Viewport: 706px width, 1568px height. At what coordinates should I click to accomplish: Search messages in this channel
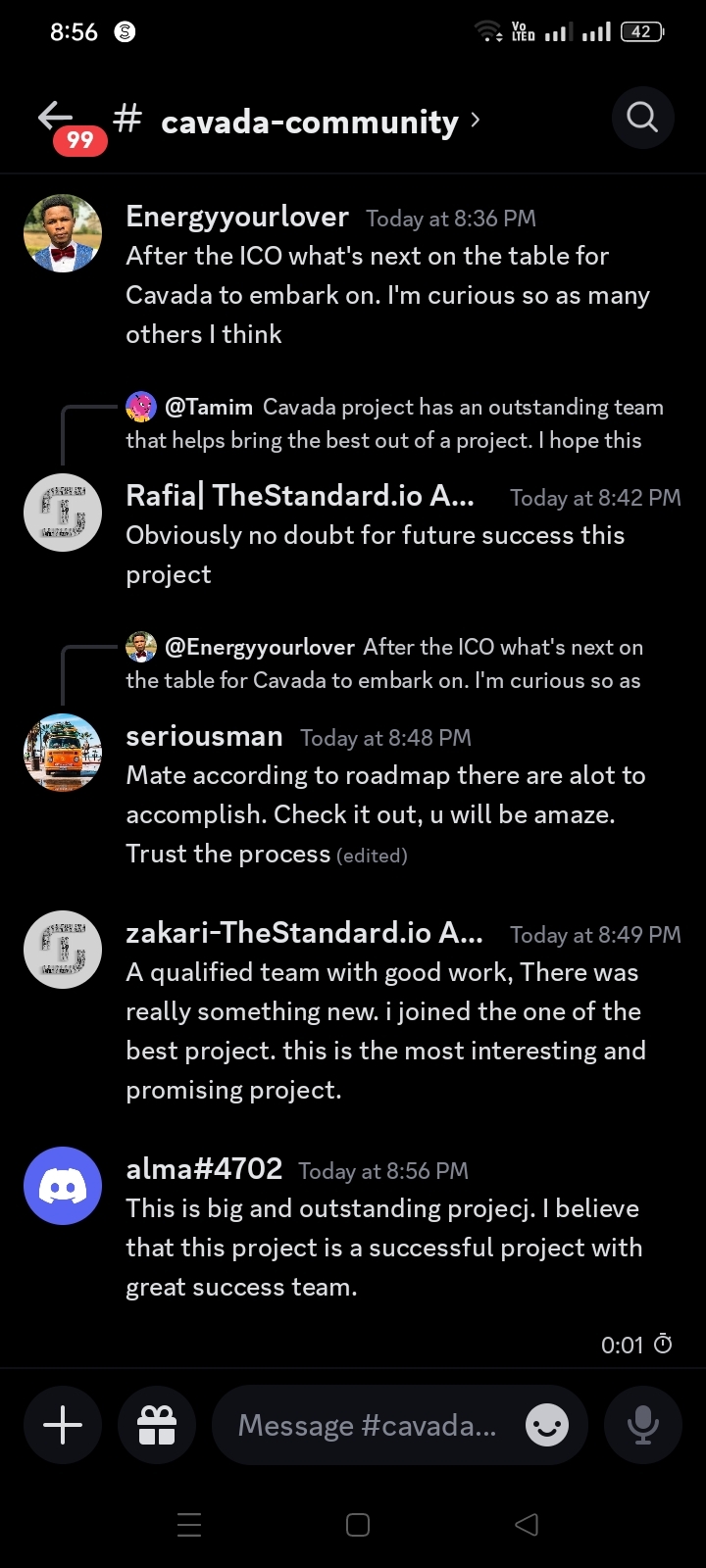coord(642,119)
